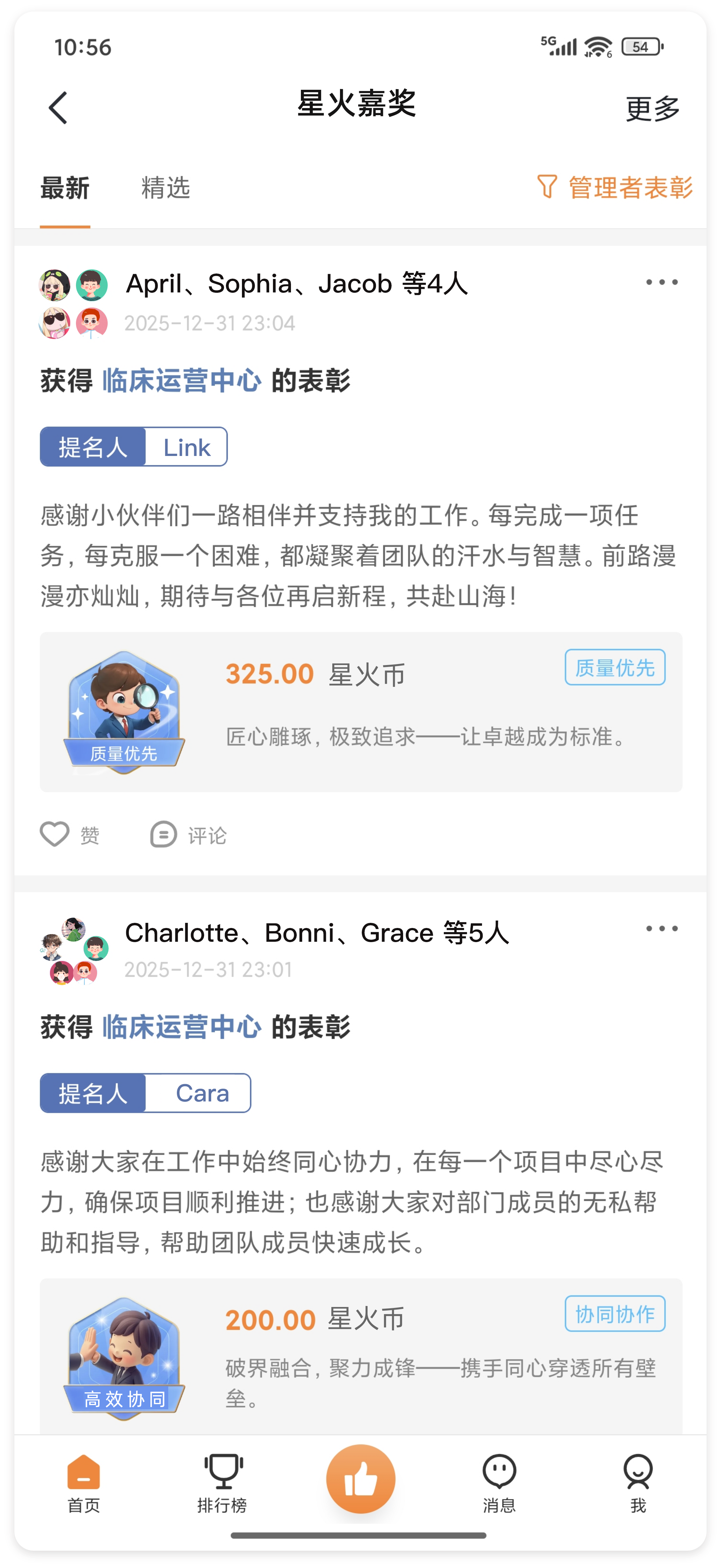Viewport: 721px width, 1568px height.
Task: Go back using the top-left arrow
Action: tap(58, 108)
